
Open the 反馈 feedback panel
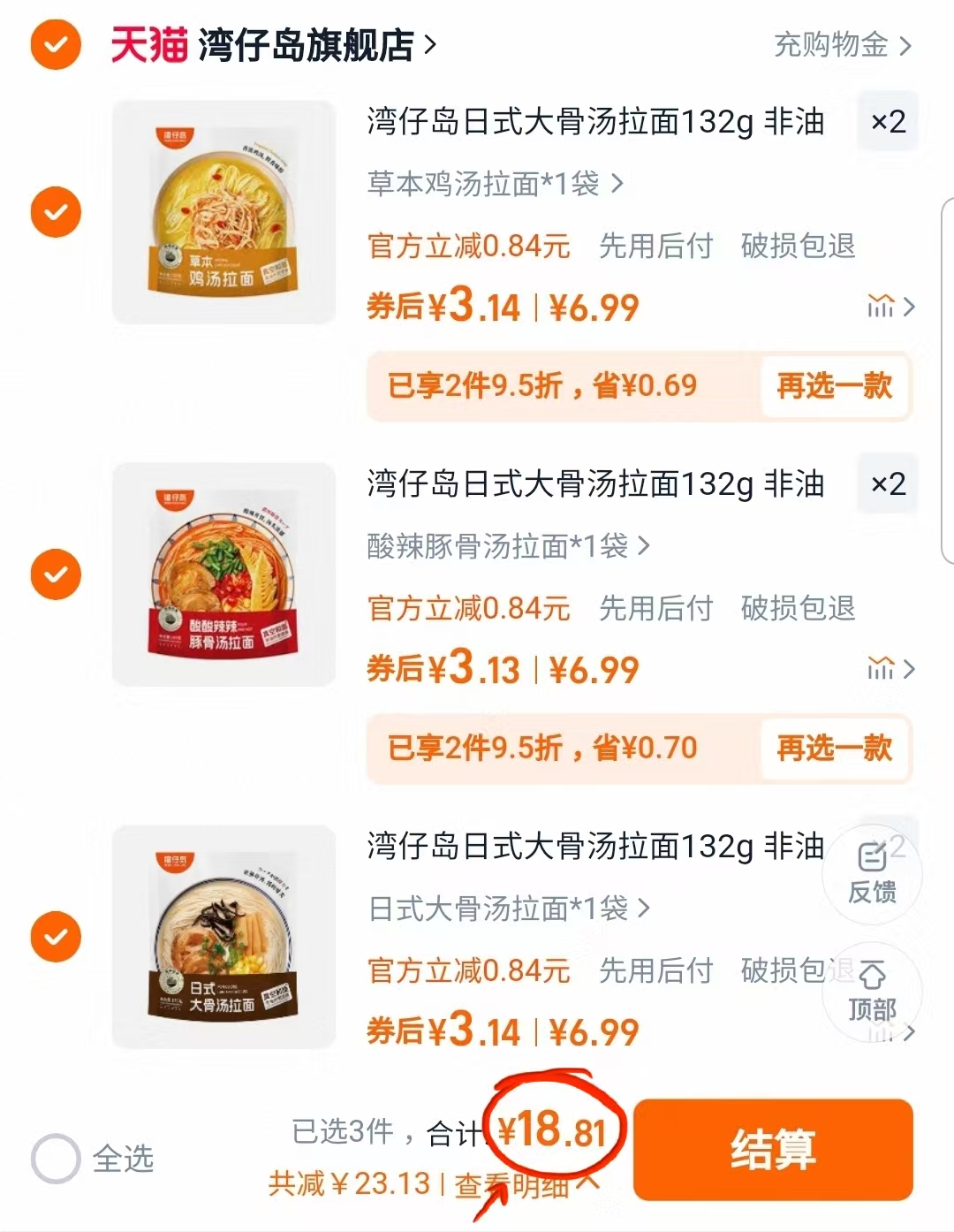point(872,874)
